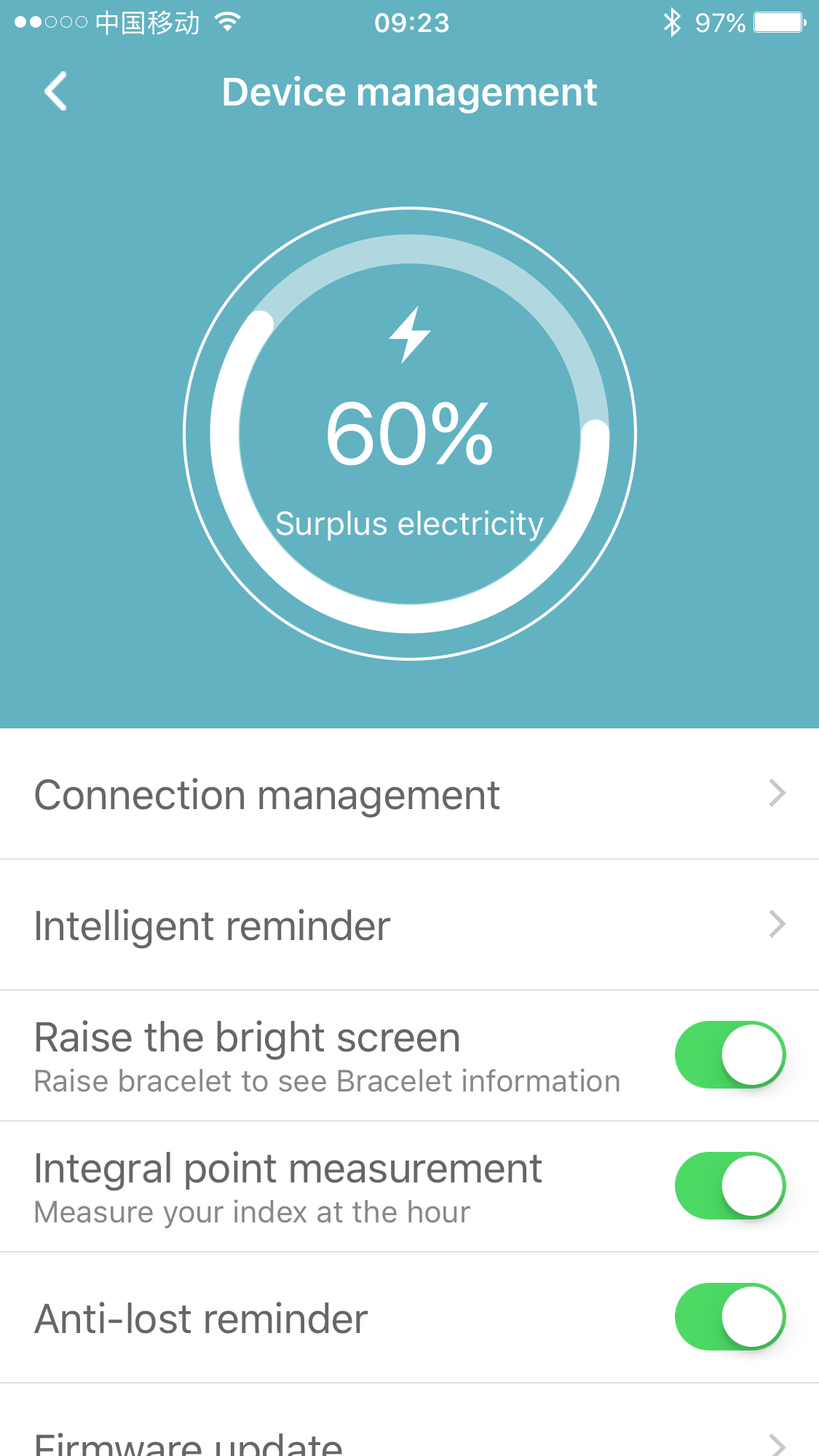Open Connection management
This screenshot has width=819, height=1456.
tap(409, 794)
